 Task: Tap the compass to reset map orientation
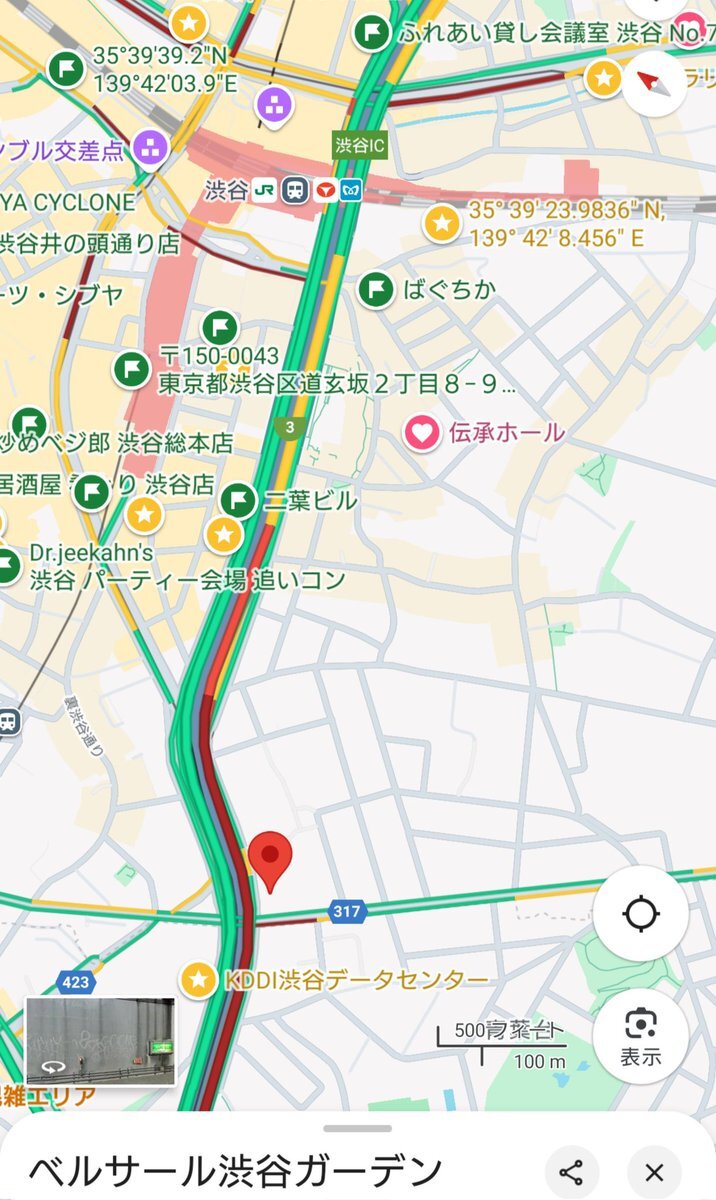654,82
